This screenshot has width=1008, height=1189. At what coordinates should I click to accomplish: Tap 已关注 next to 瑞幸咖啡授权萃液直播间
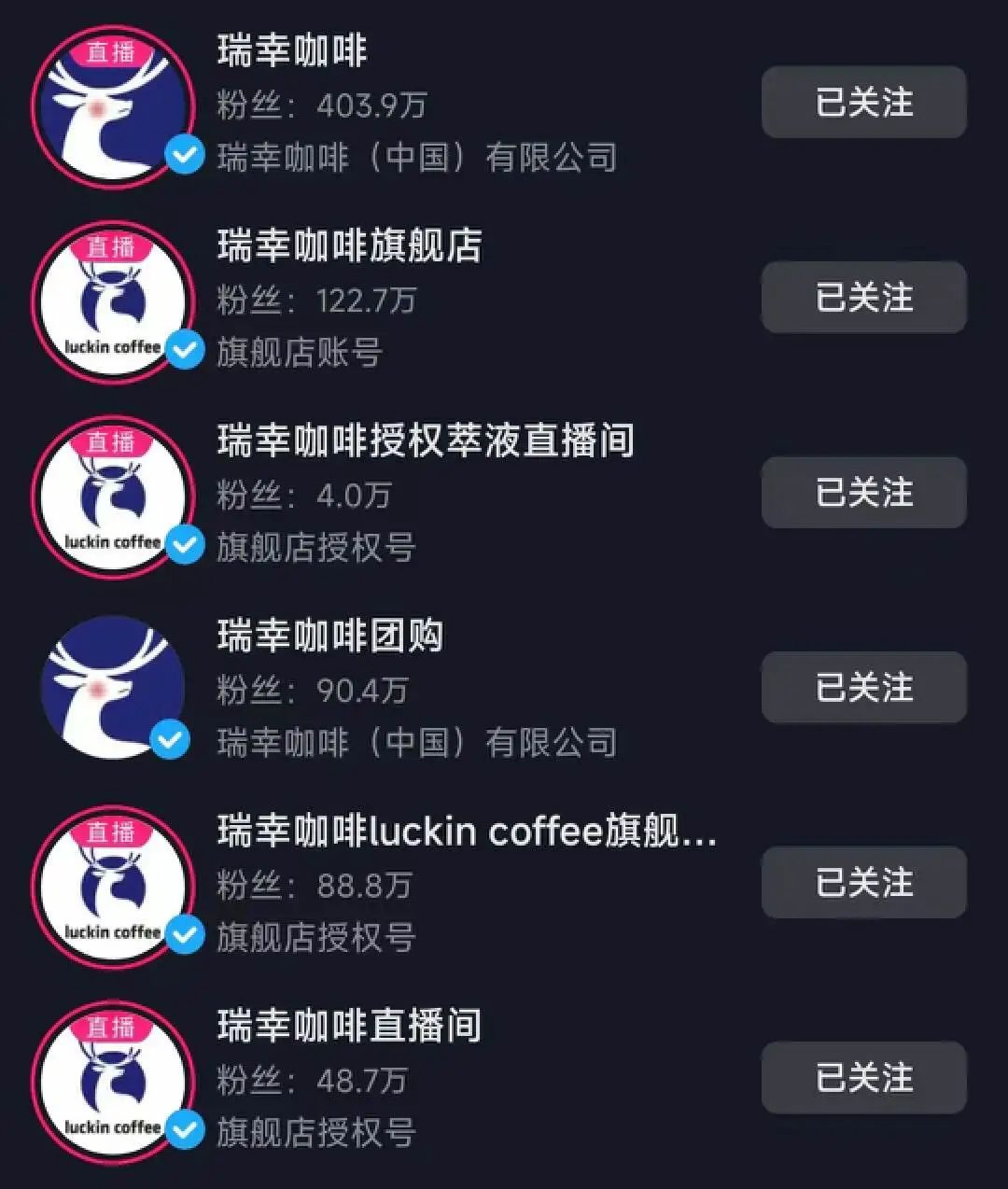pyautogui.click(x=863, y=492)
